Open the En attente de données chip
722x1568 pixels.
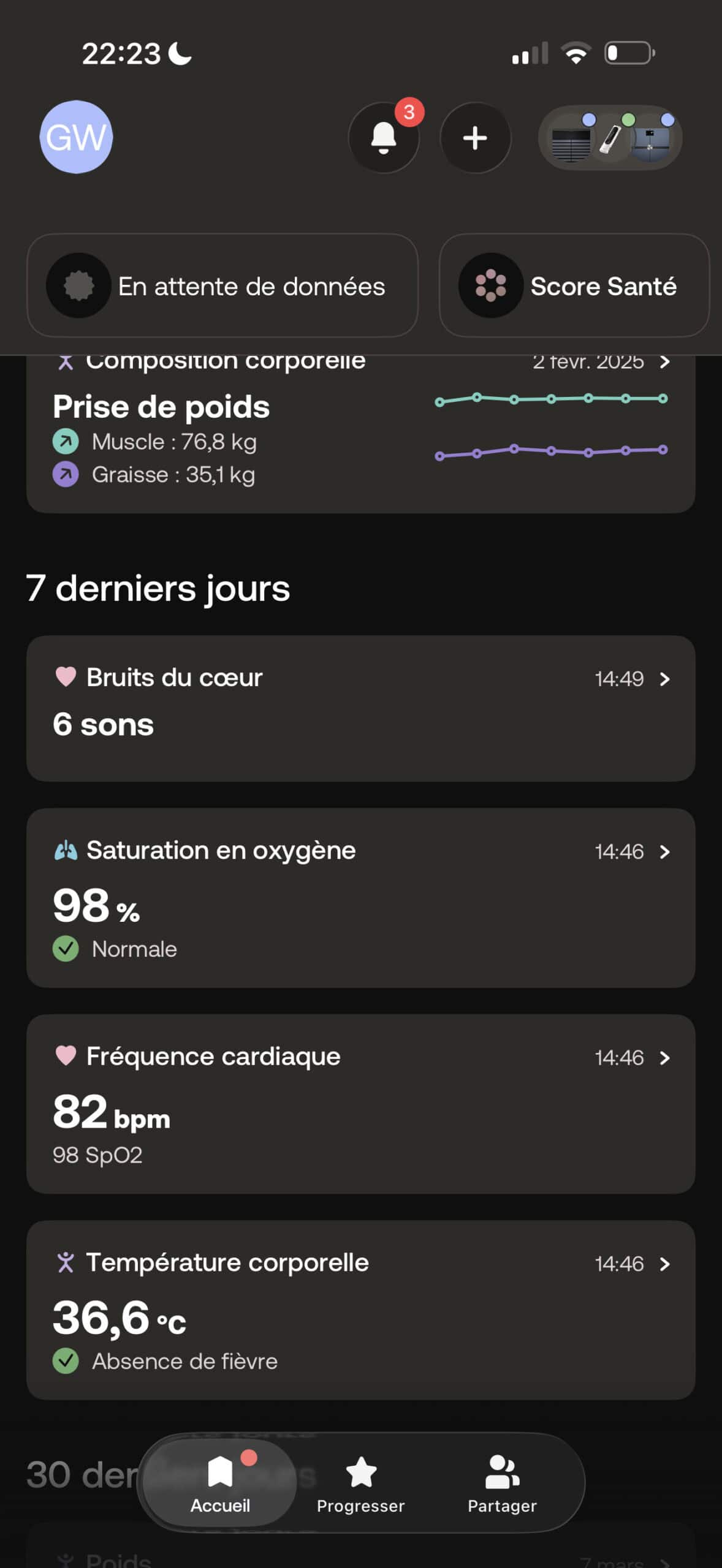coord(222,285)
